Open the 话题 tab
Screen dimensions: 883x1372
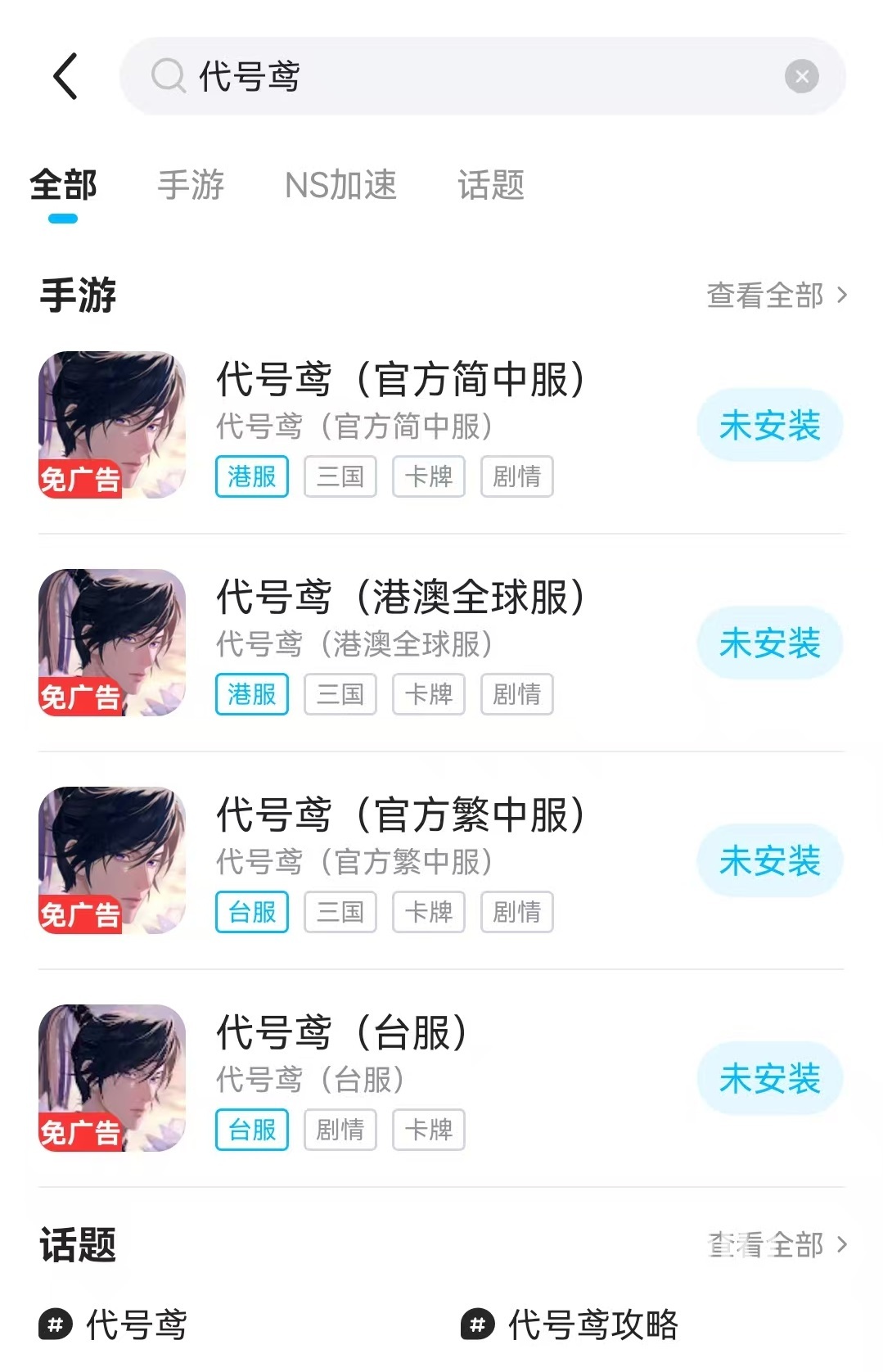point(491,185)
